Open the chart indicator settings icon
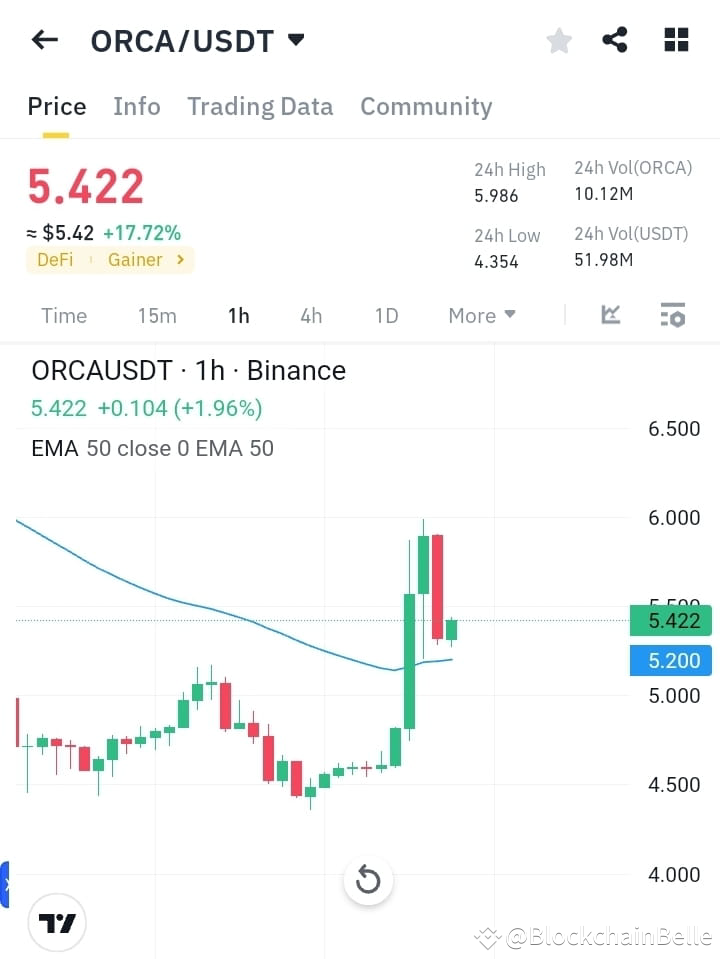The image size is (720, 959). pos(672,315)
